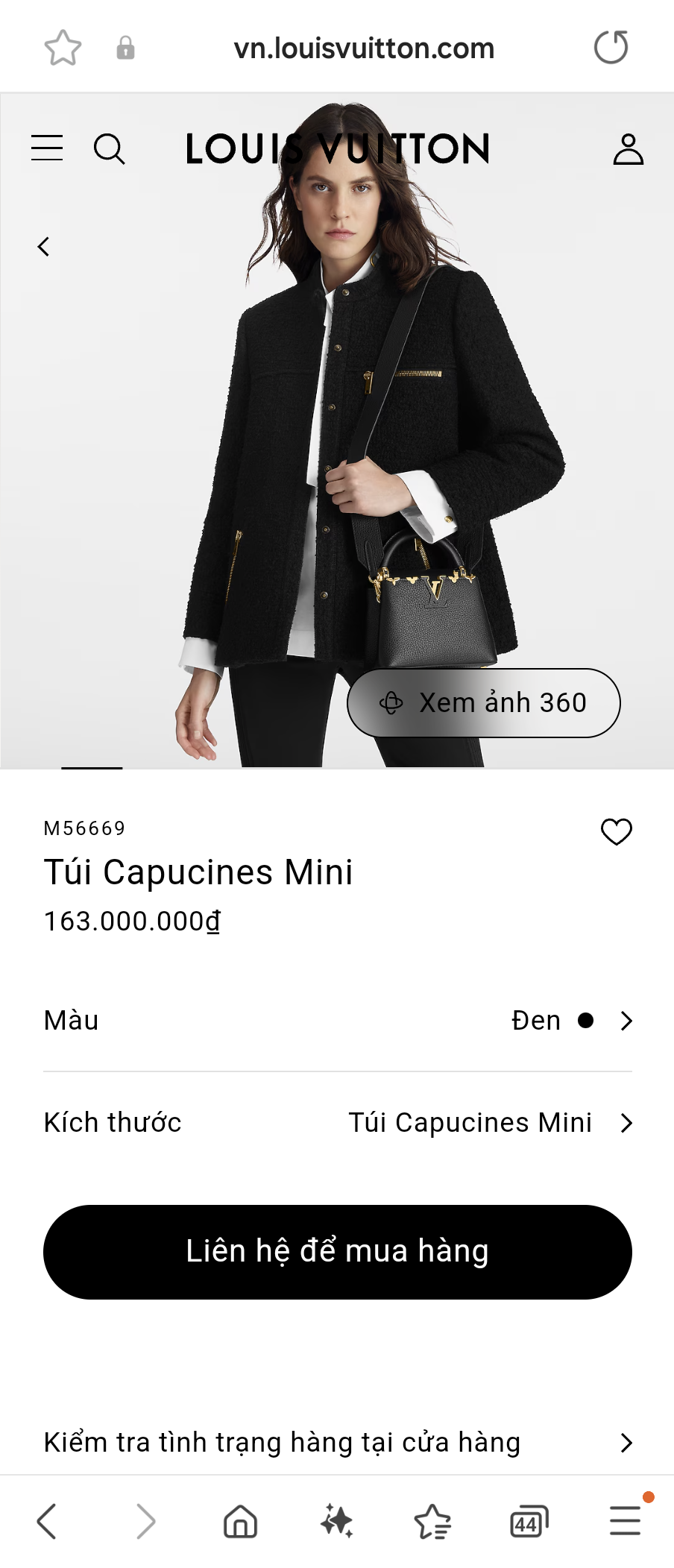
Task: Open the Louis Vuitton hamburger menu
Action: click(x=46, y=148)
